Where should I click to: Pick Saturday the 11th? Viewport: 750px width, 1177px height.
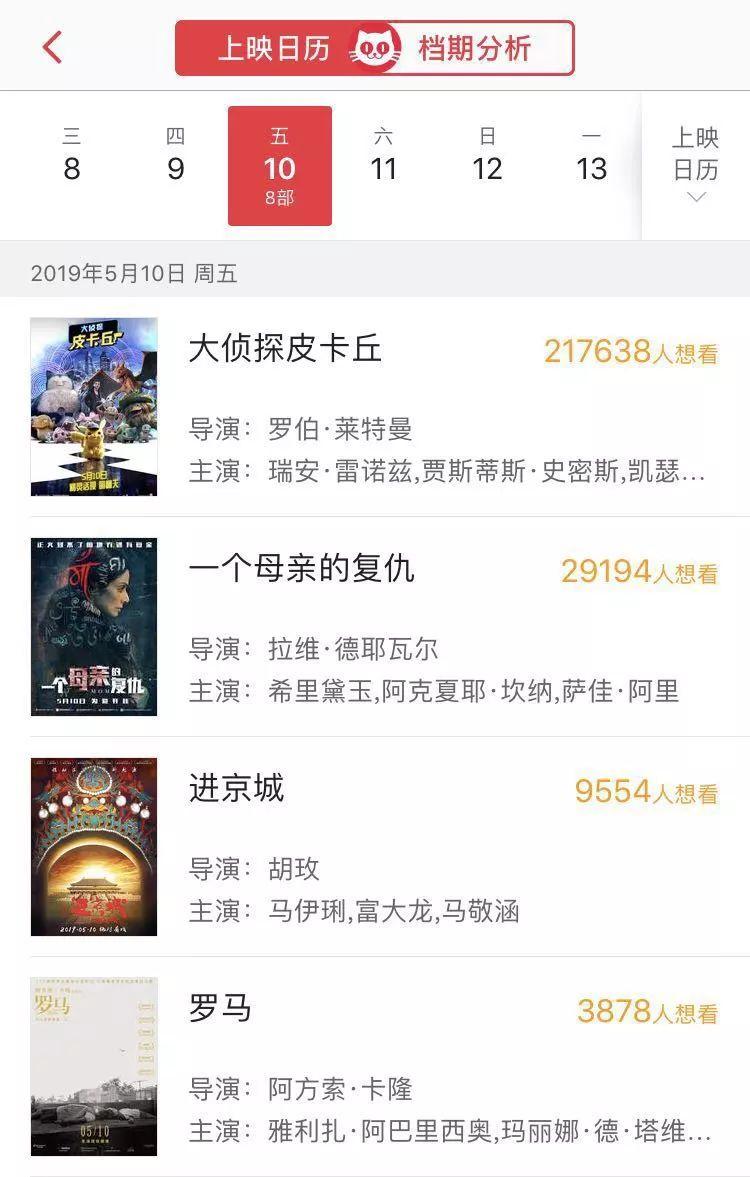pos(383,157)
